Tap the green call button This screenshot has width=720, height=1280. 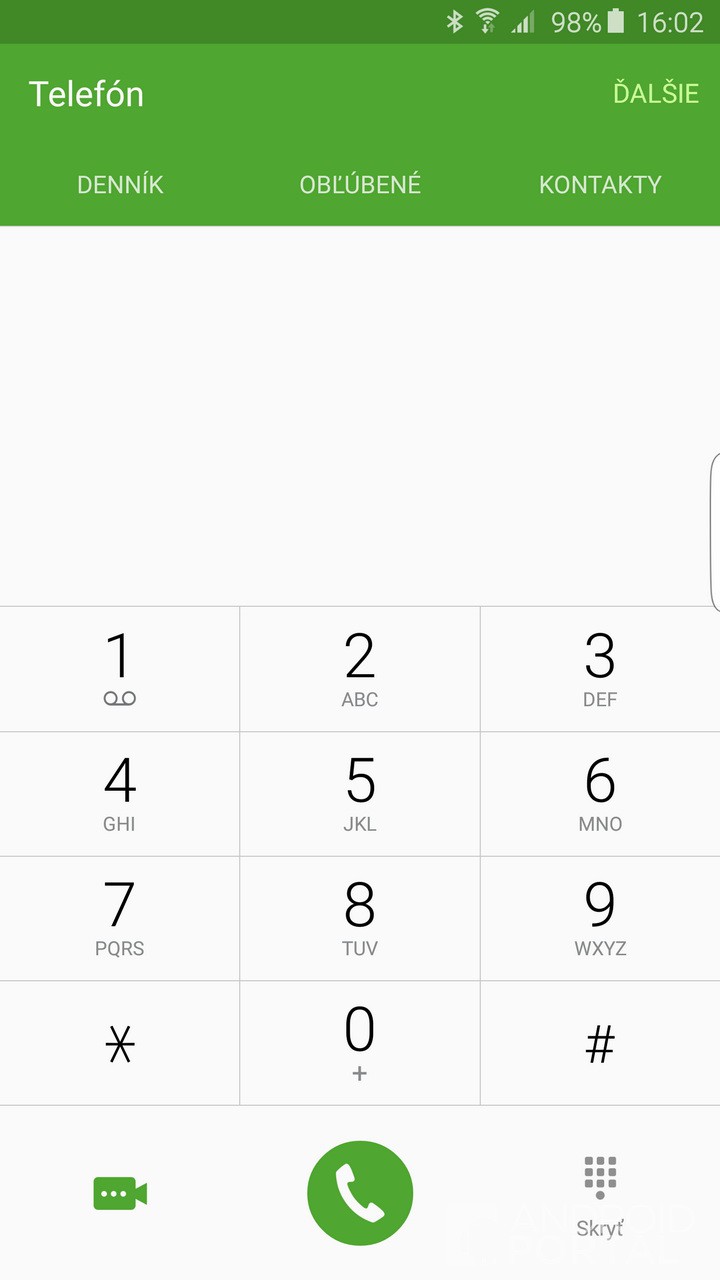tap(360, 1193)
